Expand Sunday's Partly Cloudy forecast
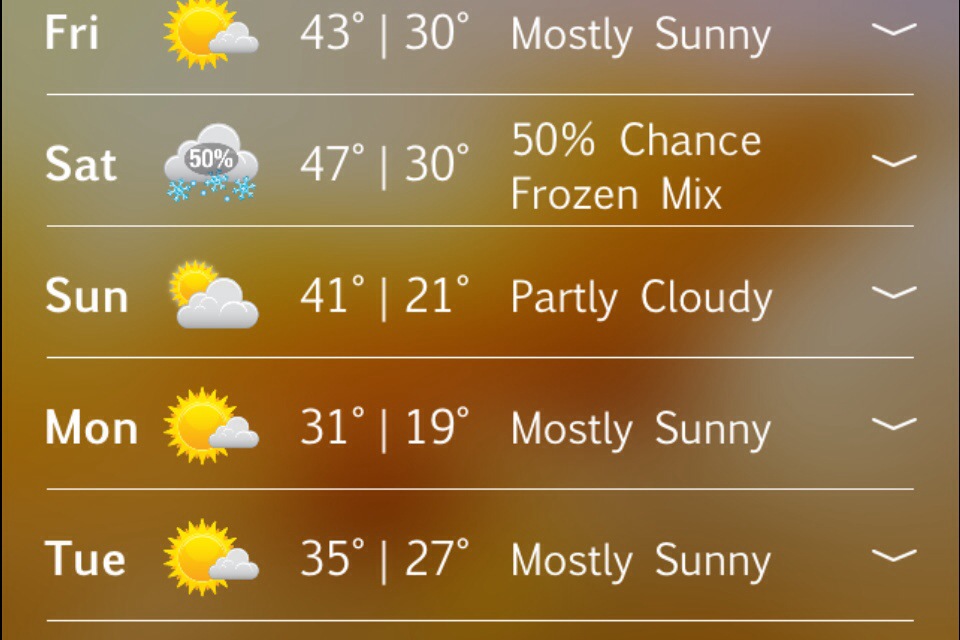The width and height of the screenshot is (960, 640). point(893,294)
